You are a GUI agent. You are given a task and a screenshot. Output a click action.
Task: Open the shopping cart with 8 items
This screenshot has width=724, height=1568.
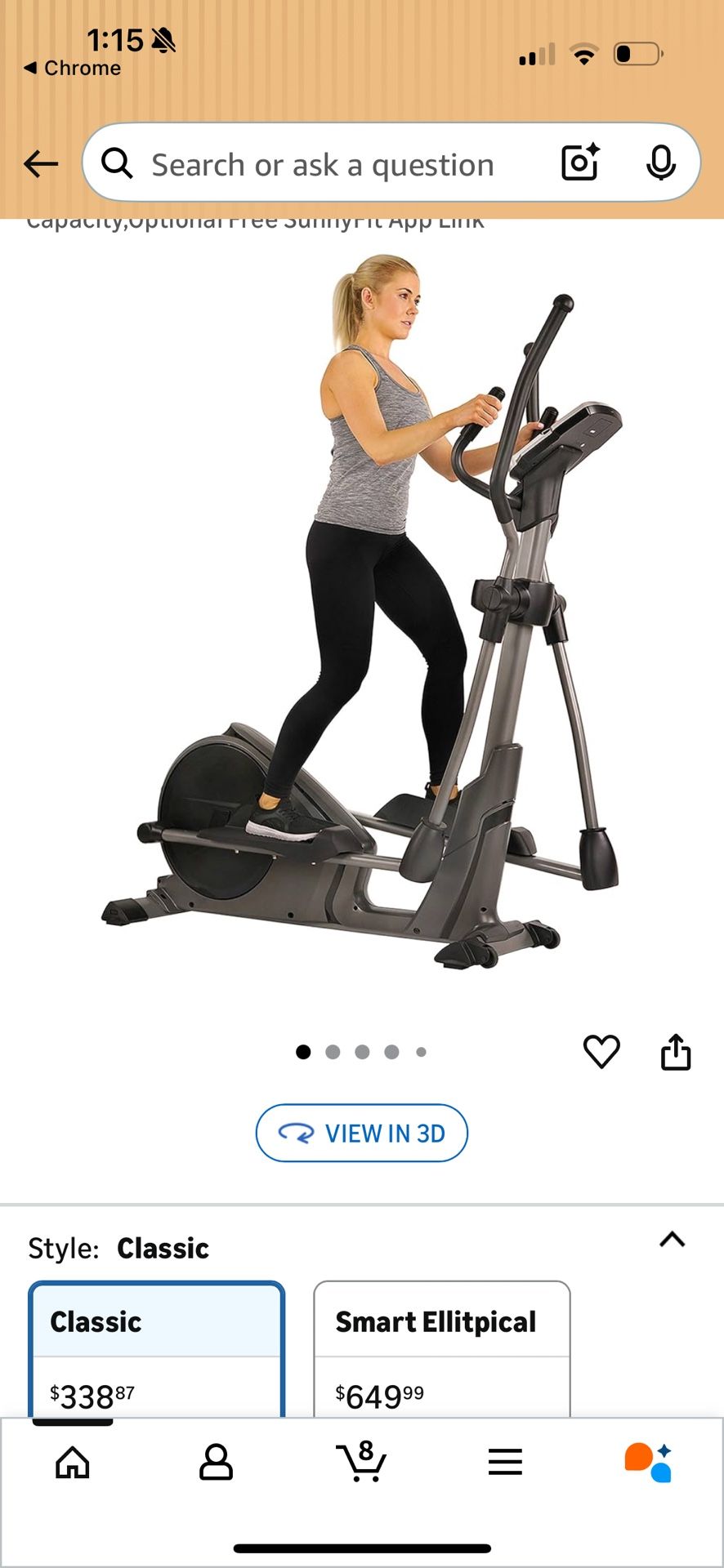point(361,1462)
